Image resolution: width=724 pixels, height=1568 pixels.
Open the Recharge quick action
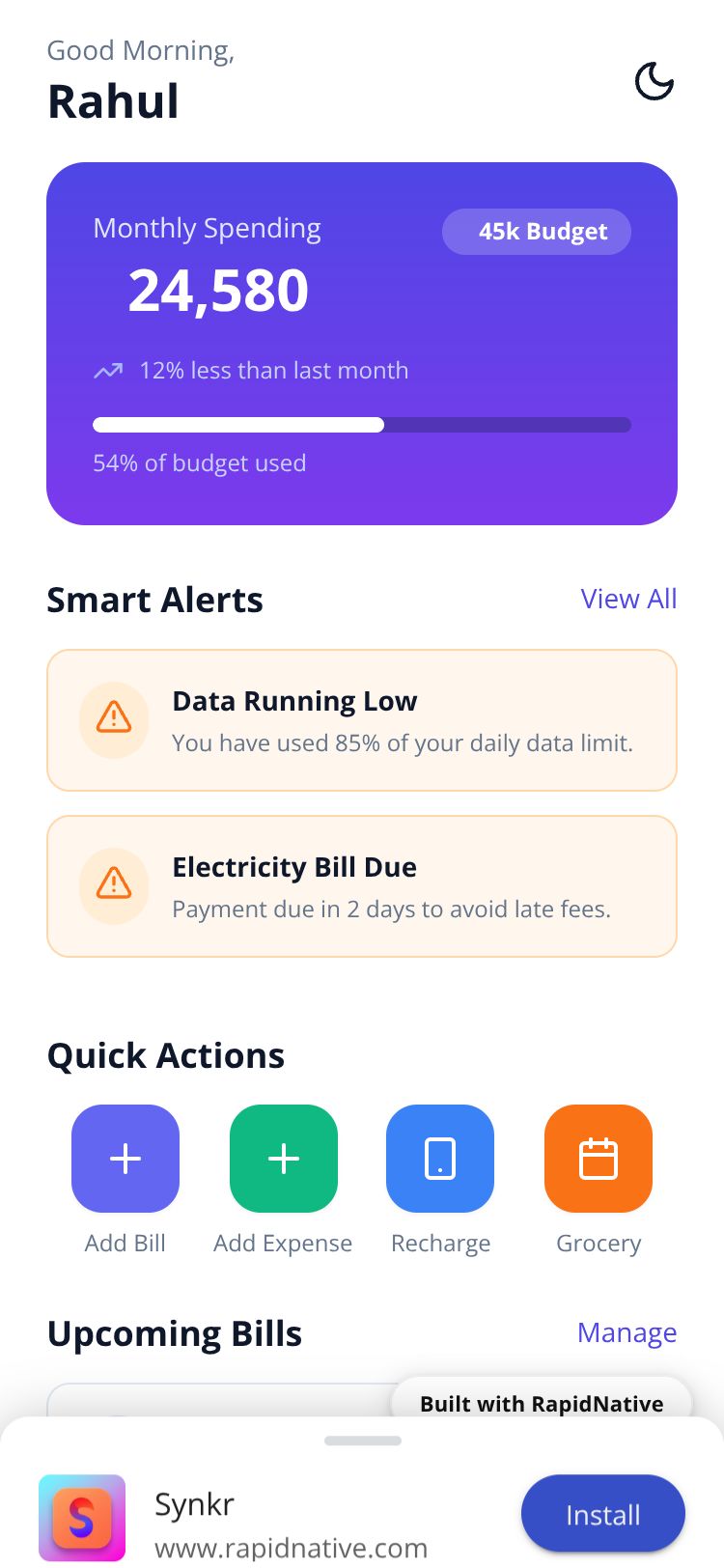pyautogui.click(x=440, y=1159)
